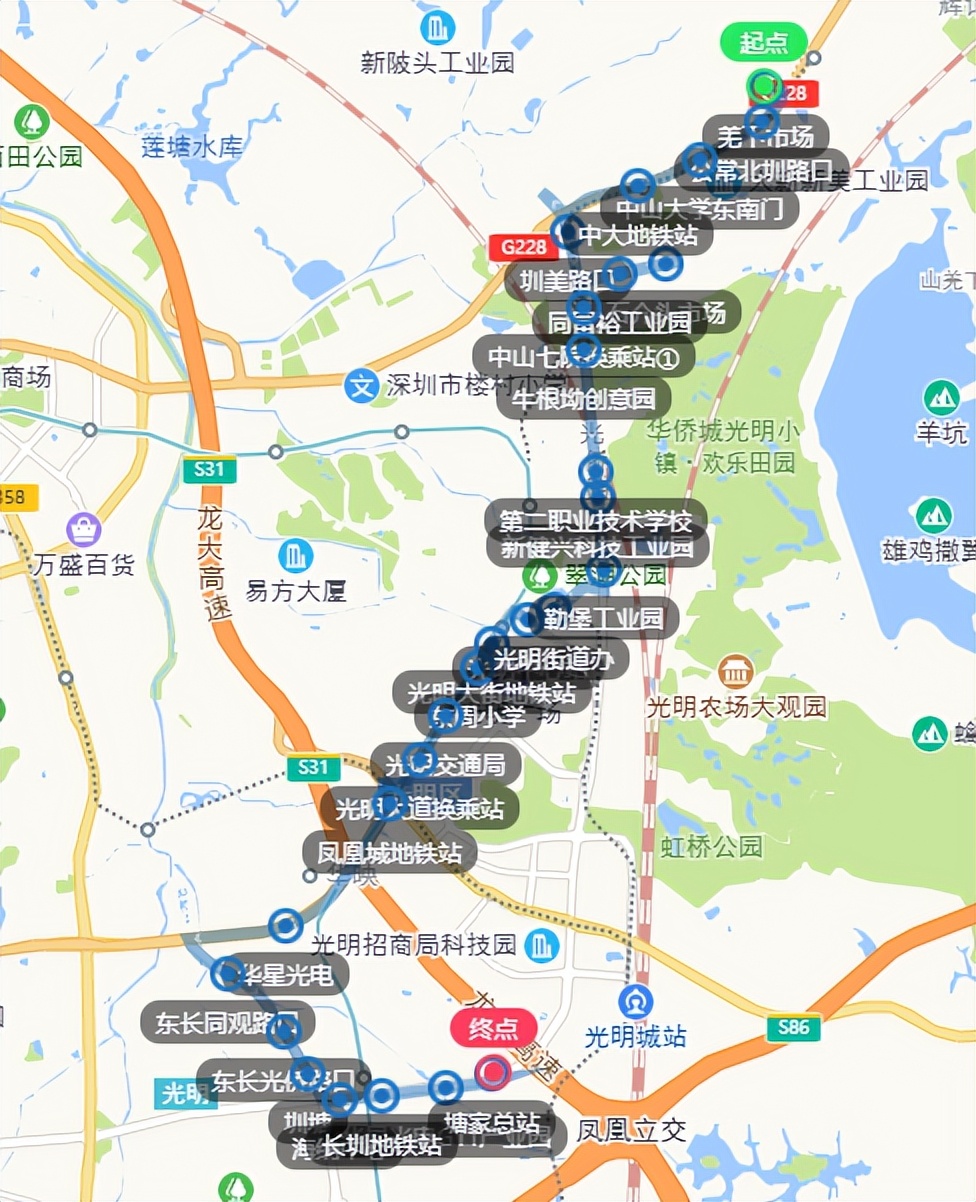Click the 光明招商局科技园 building icon

tap(541, 946)
